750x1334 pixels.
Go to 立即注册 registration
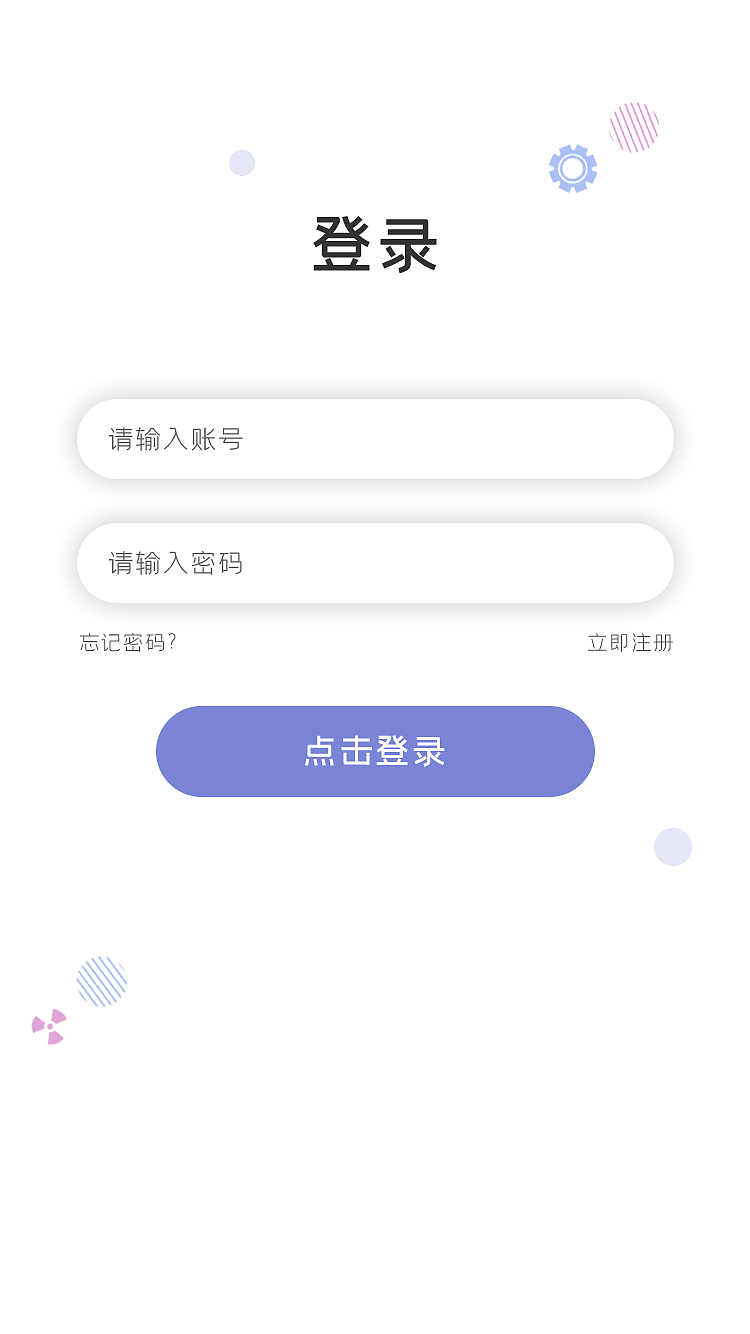630,643
